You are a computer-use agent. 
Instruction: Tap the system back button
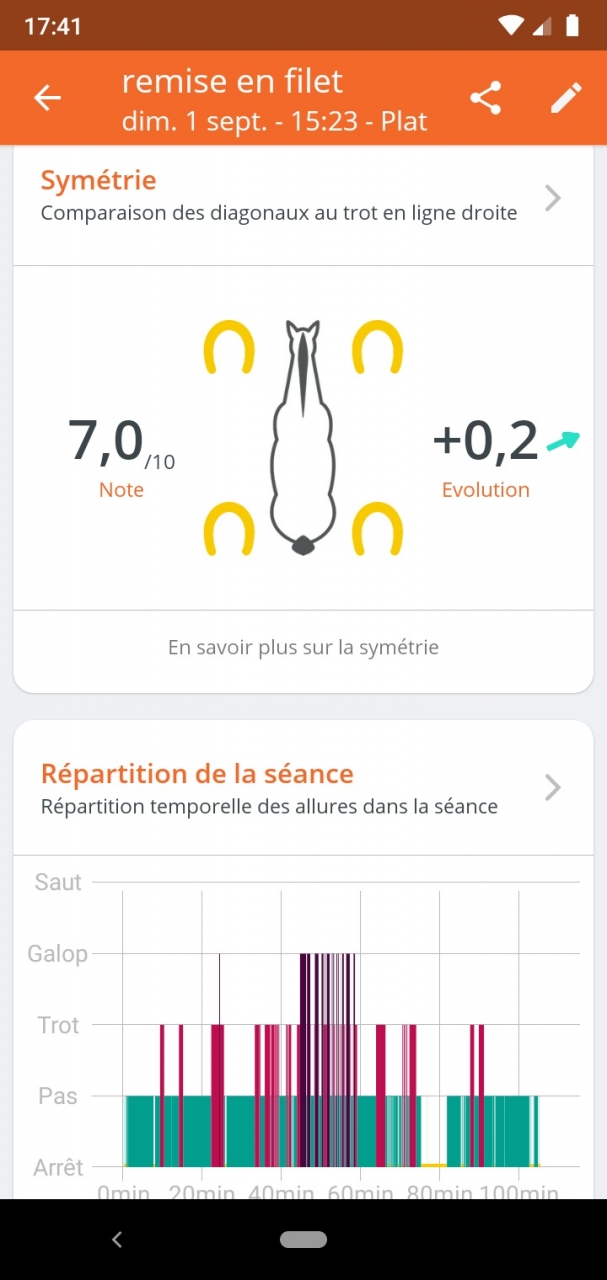pos(117,1240)
